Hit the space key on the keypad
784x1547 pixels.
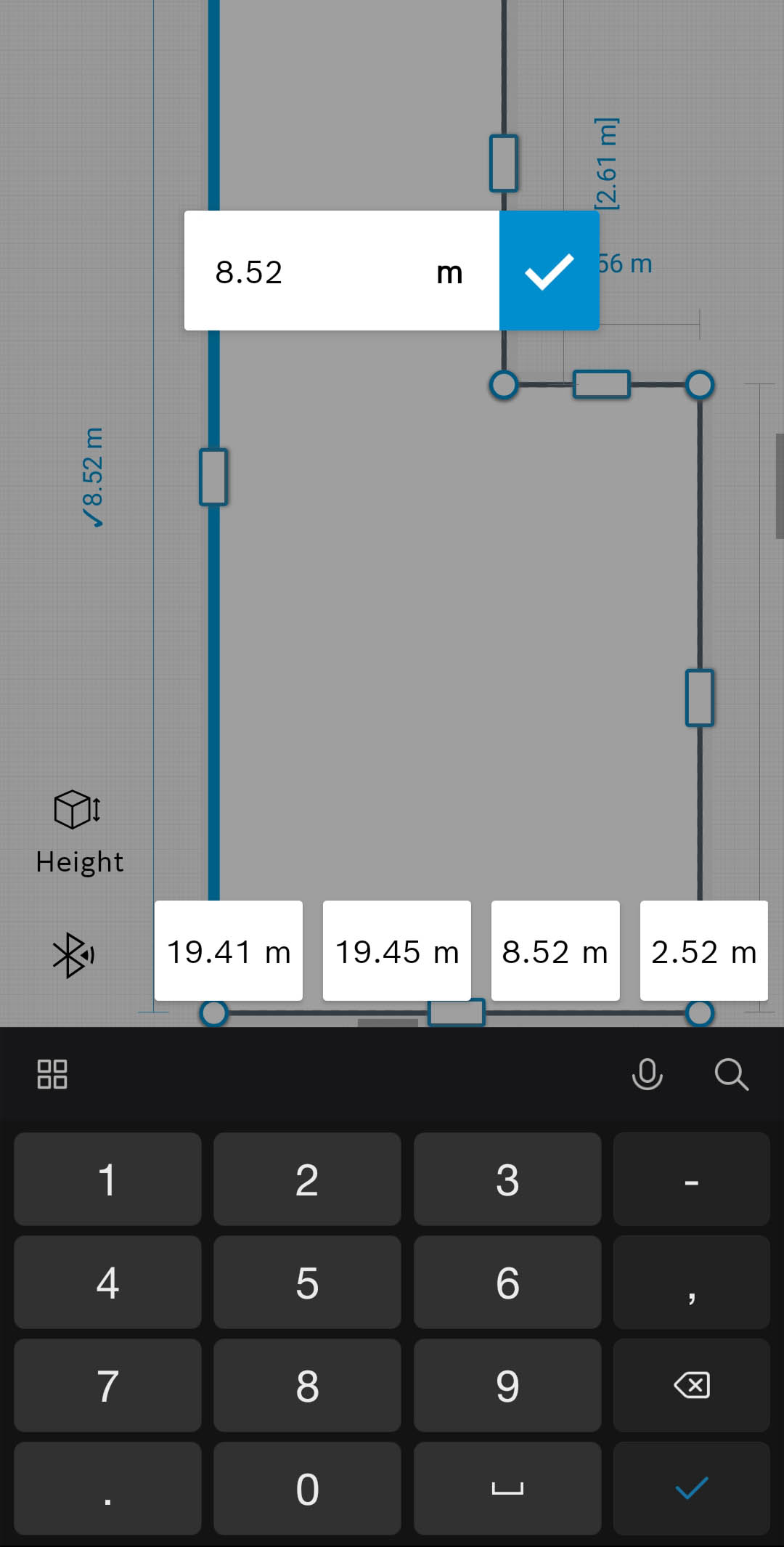click(507, 1489)
